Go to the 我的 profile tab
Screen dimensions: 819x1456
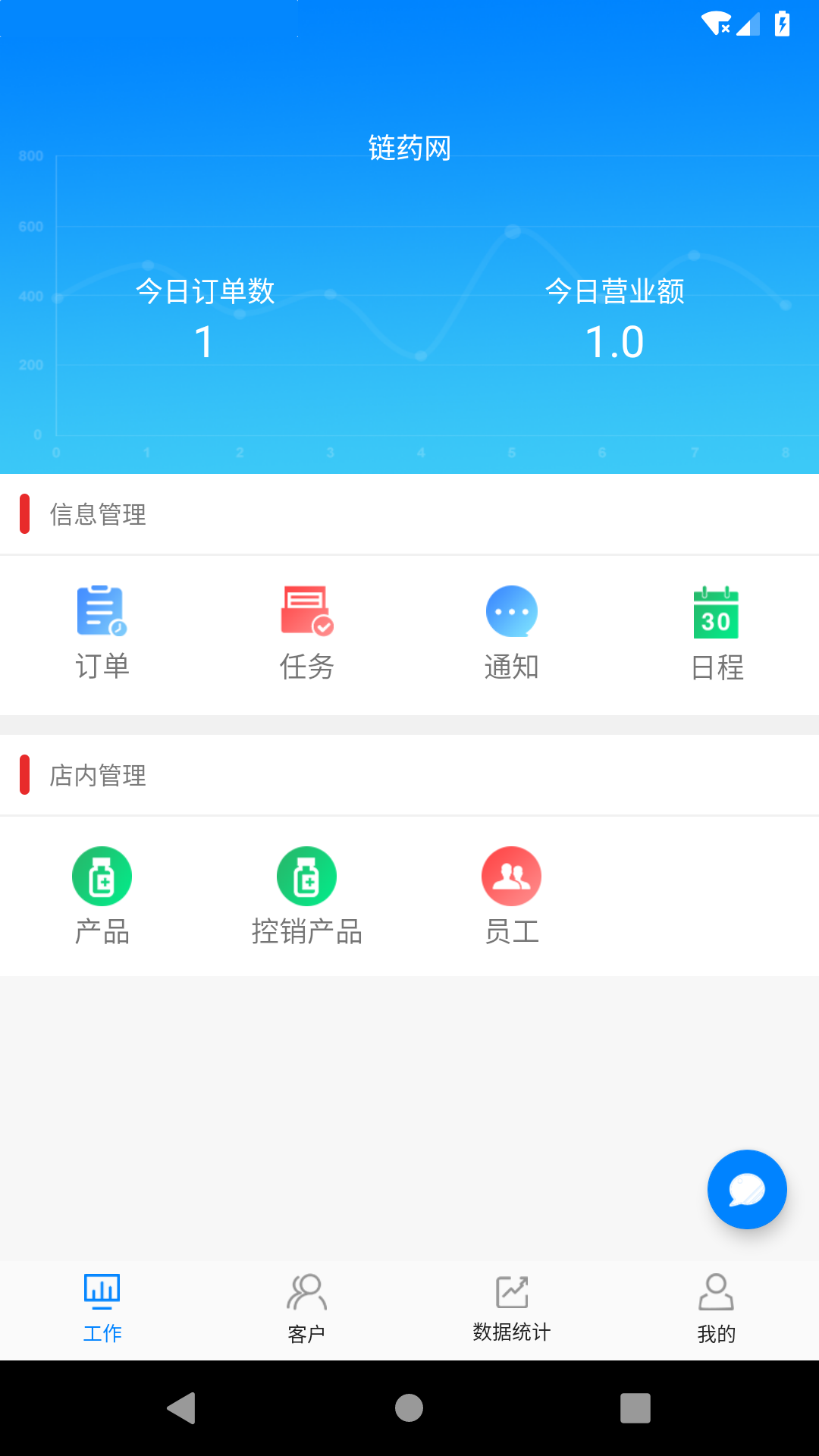click(717, 1309)
